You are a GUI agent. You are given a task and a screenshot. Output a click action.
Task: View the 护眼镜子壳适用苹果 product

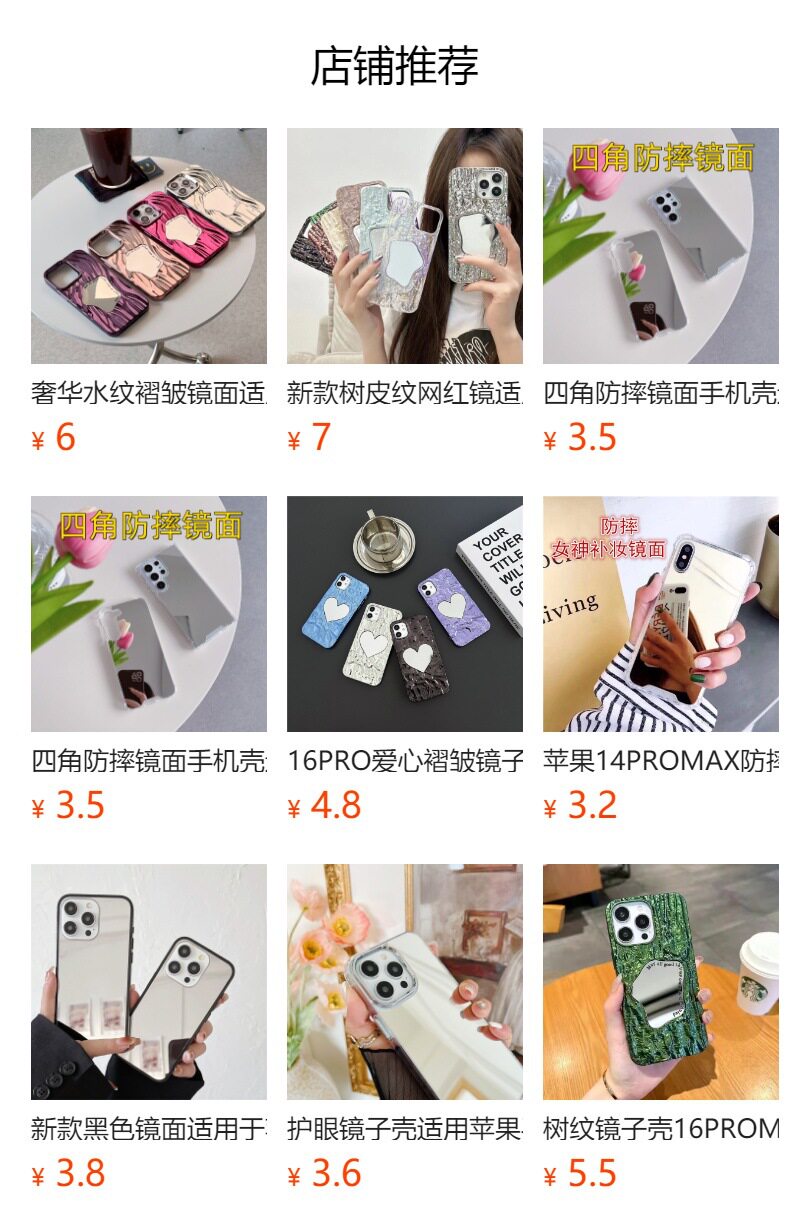click(404, 982)
